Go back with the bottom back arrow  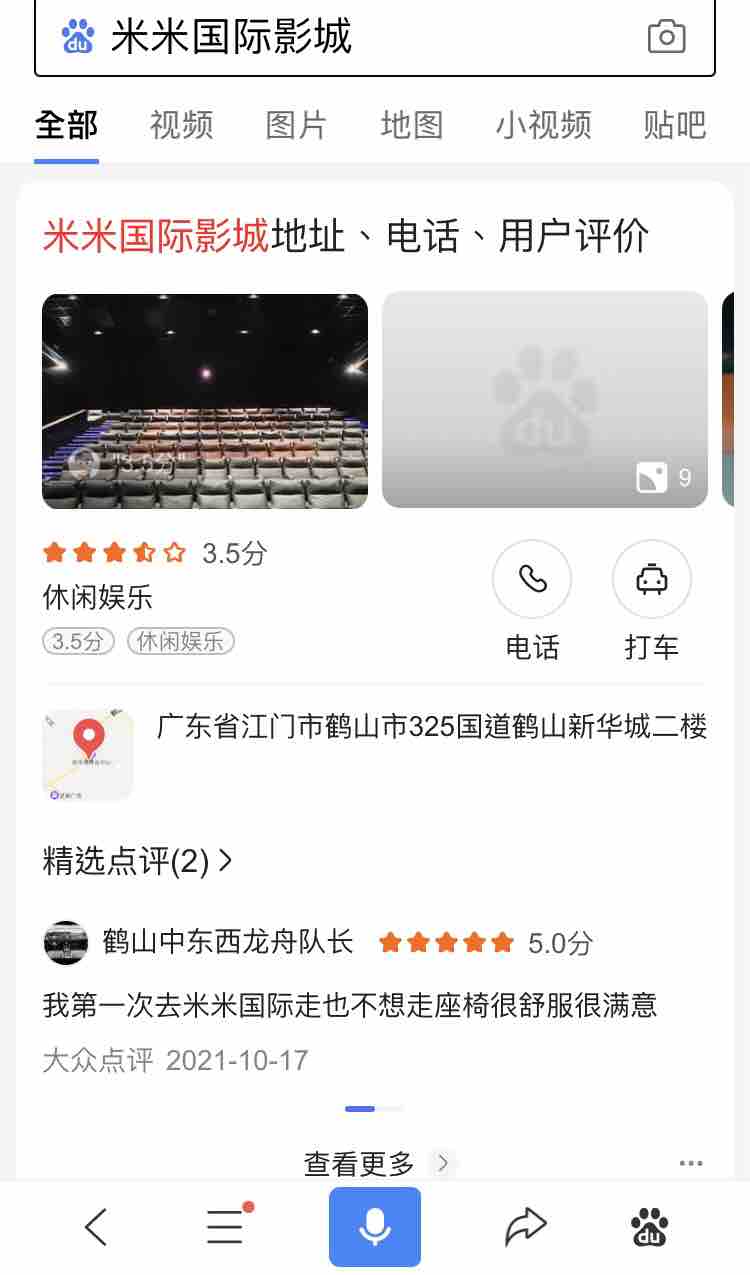tap(96, 1227)
